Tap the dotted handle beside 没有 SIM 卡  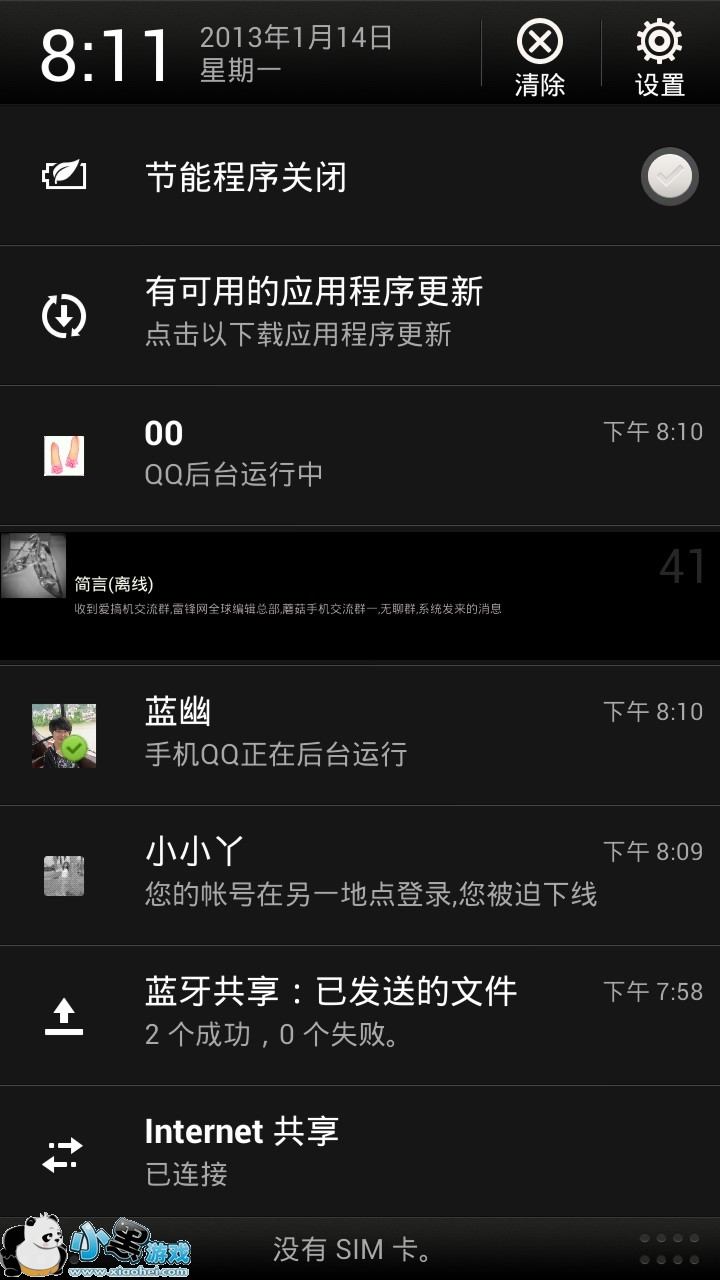669,1249
